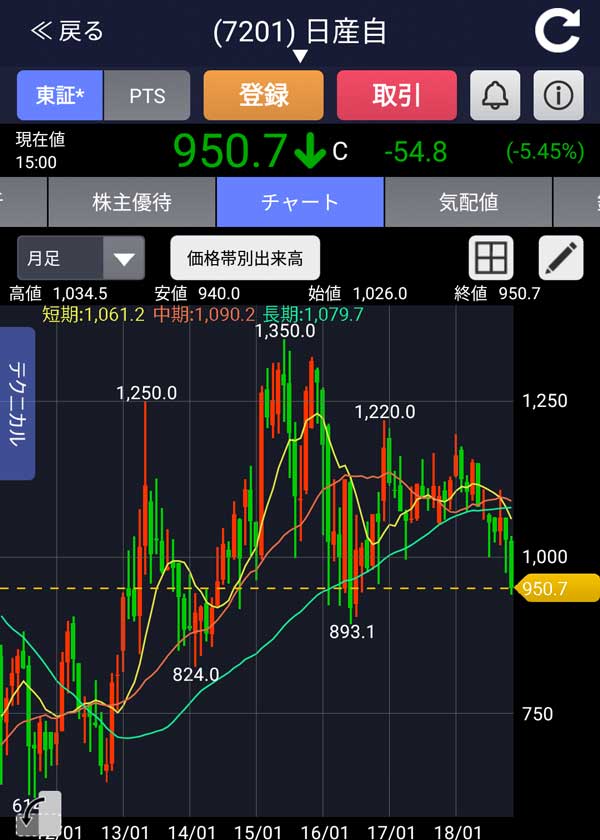600x840 pixels.
Task: Switch to PTS market
Action: pyautogui.click(x=147, y=96)
